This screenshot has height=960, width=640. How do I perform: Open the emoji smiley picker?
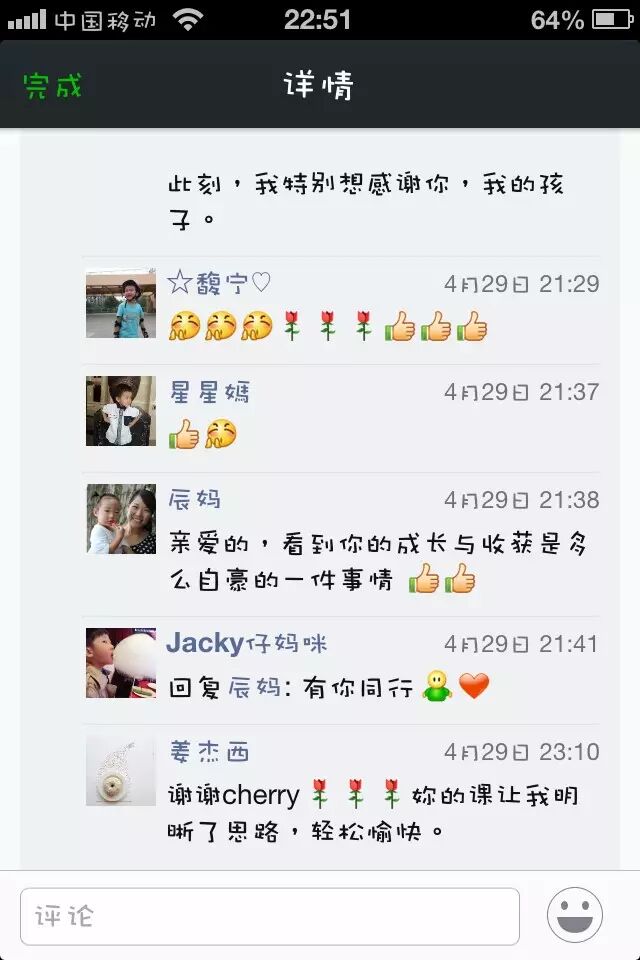[x=575, y=915]
